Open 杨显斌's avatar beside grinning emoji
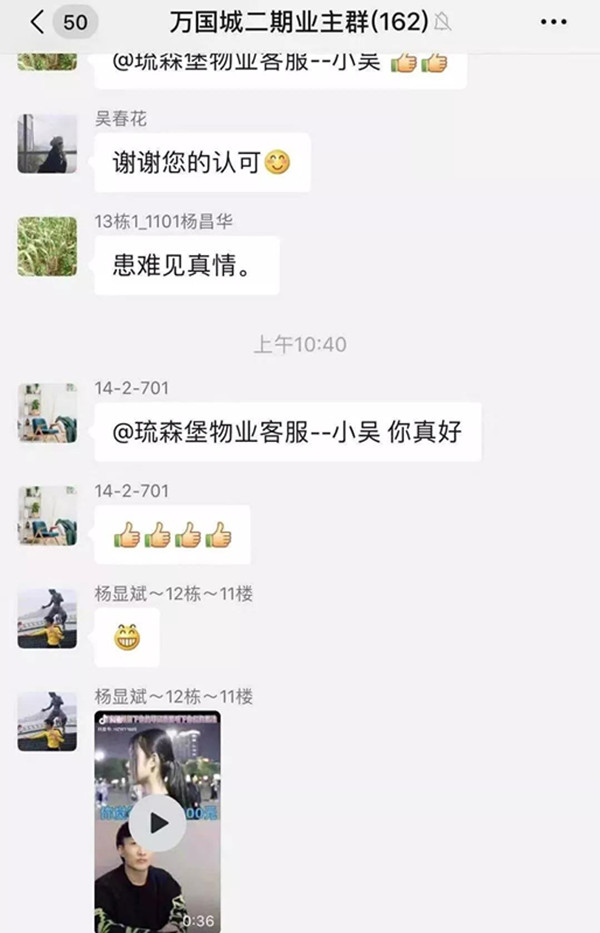Screen dimensions: 600x933 coord(47,618)
